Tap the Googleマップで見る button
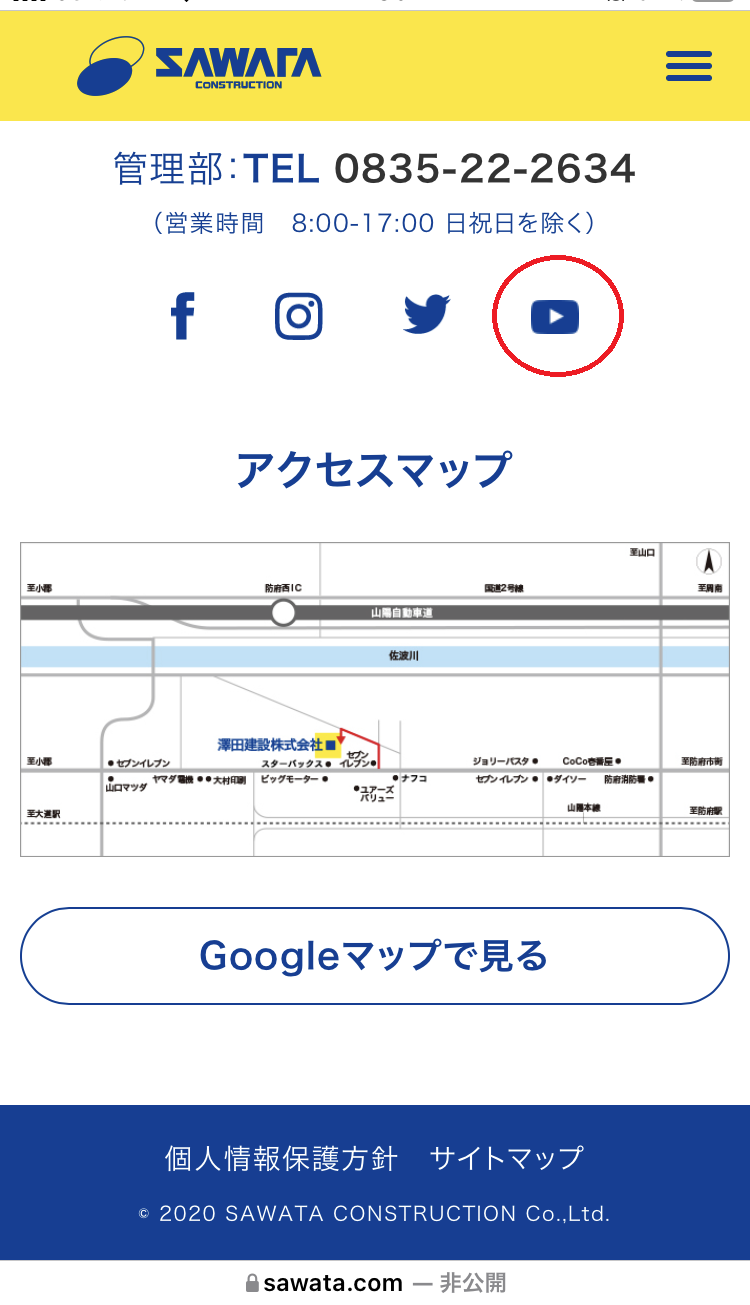The image size is (750, 1305). pyautogui.click(x=375, y=956)
